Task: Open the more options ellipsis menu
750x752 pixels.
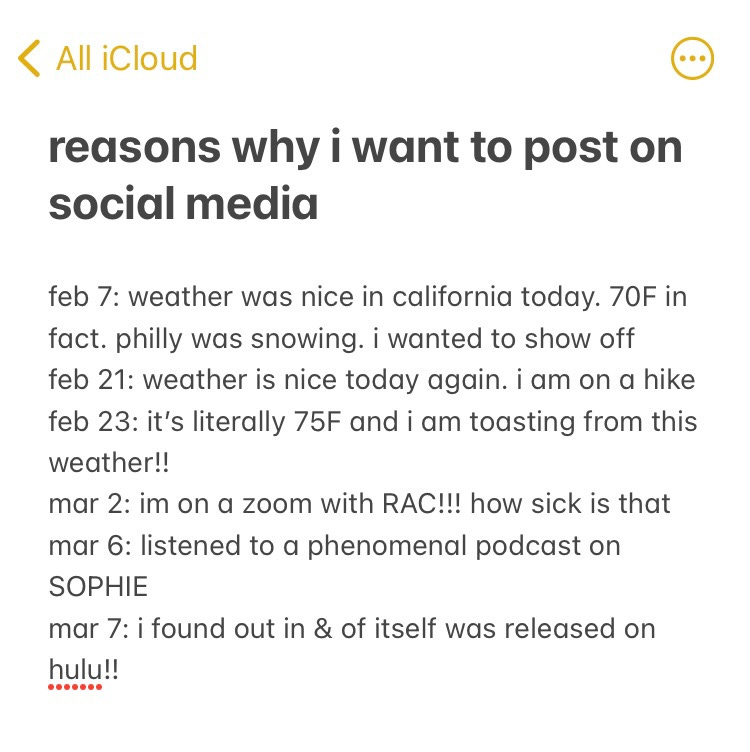Action: tap(692, 59)
